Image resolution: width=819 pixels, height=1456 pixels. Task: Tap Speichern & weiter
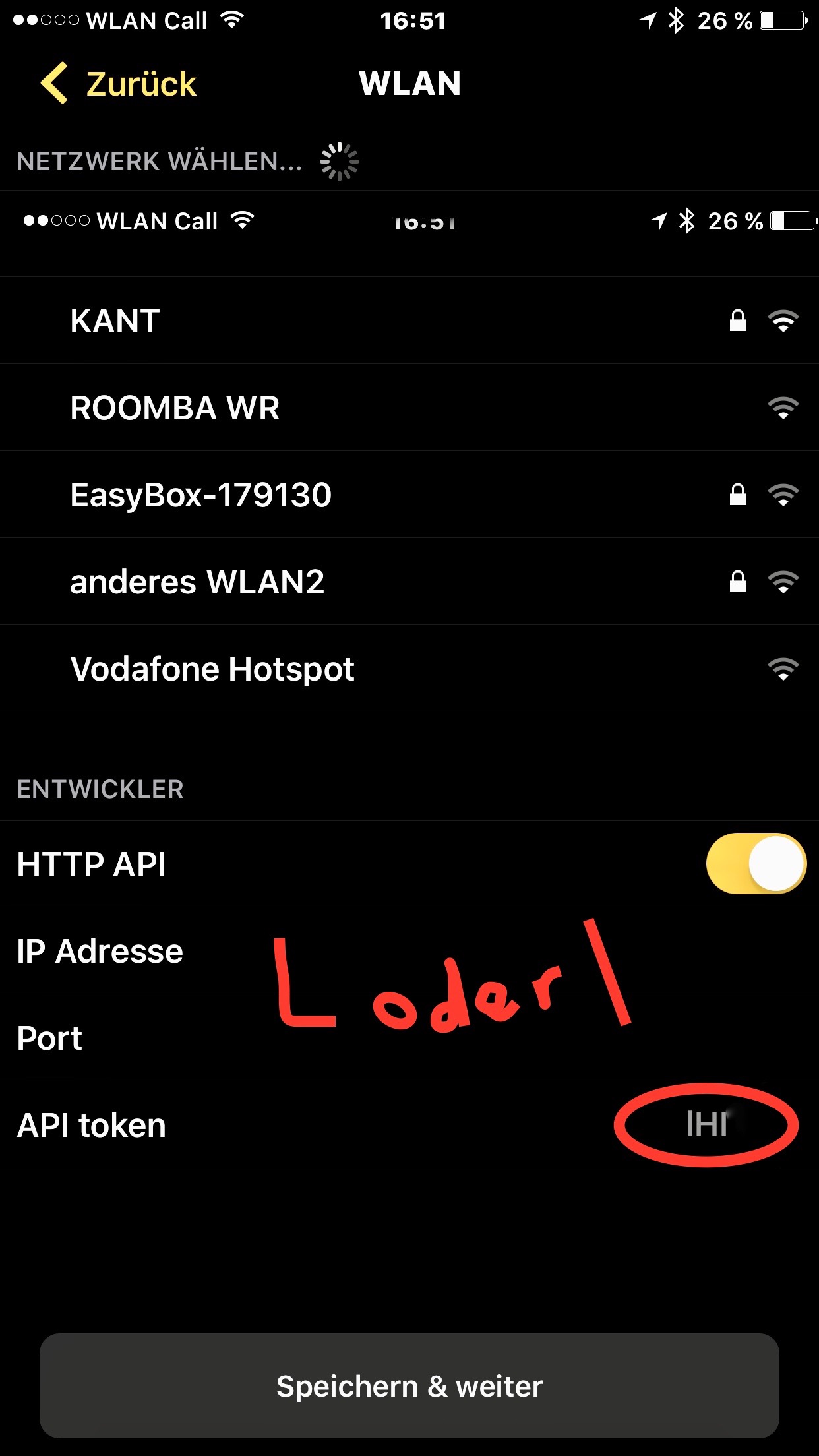click(x=409, y=1385)
